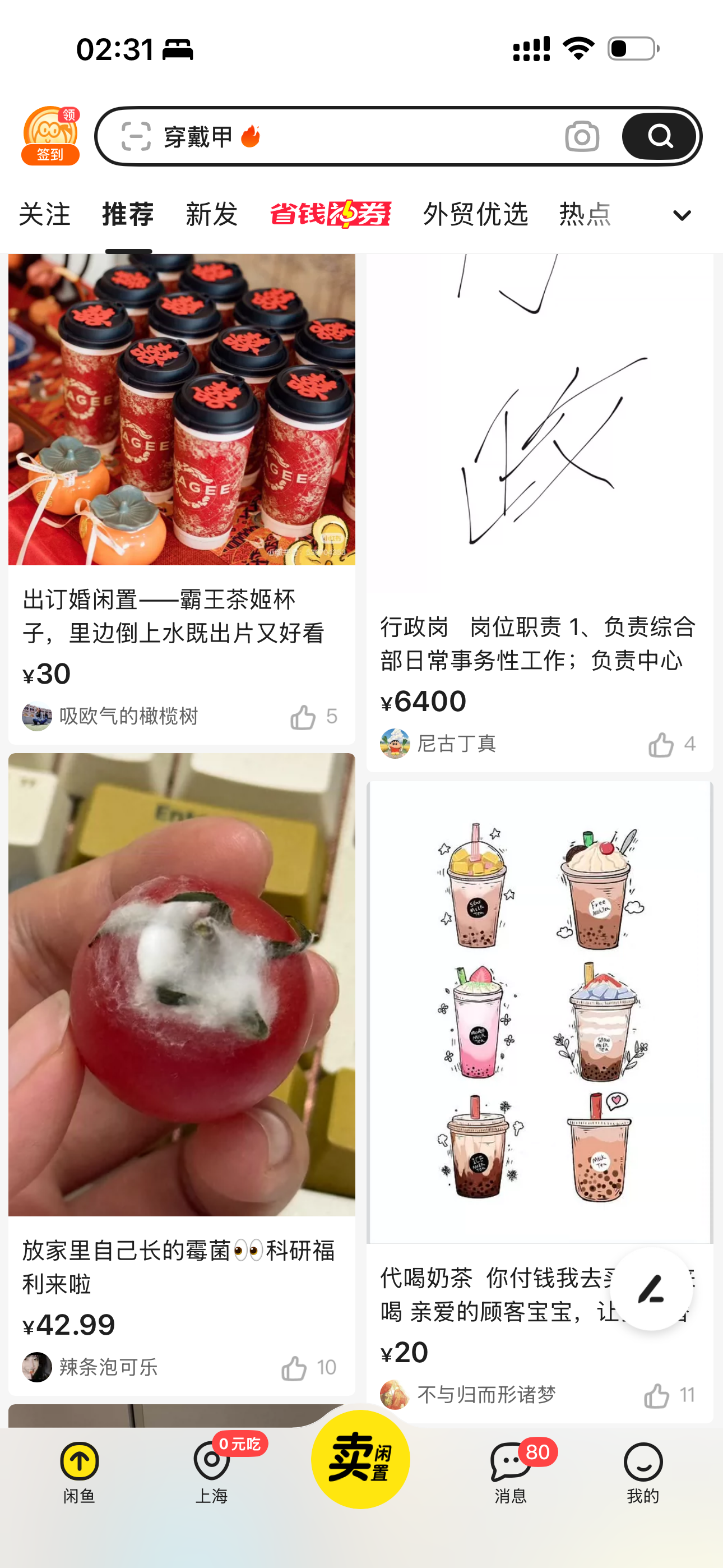Tap the black search button
Viewport: 723px width, 1568px height.
coord(659,136)
